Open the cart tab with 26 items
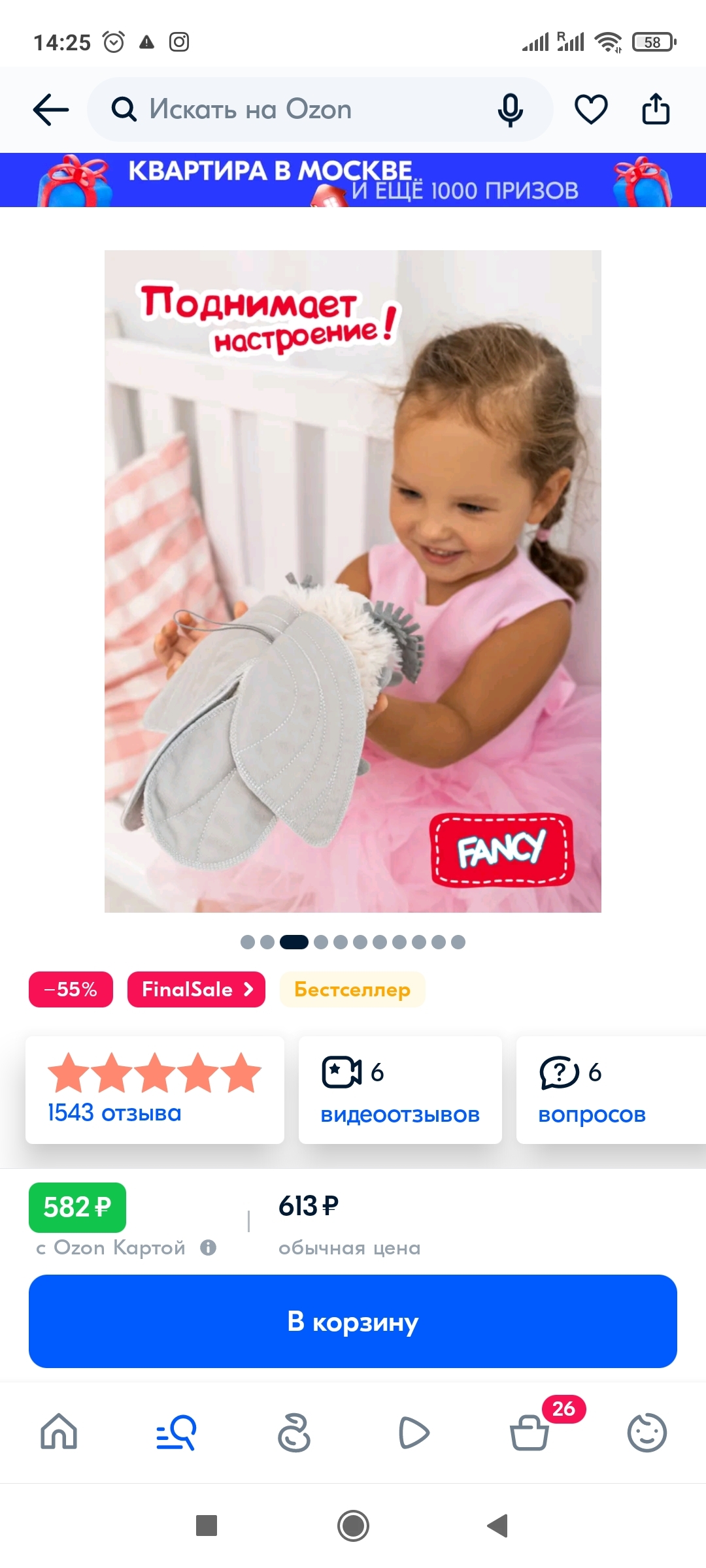Viewport: 706px width, 1568px height. point(529,1432)
